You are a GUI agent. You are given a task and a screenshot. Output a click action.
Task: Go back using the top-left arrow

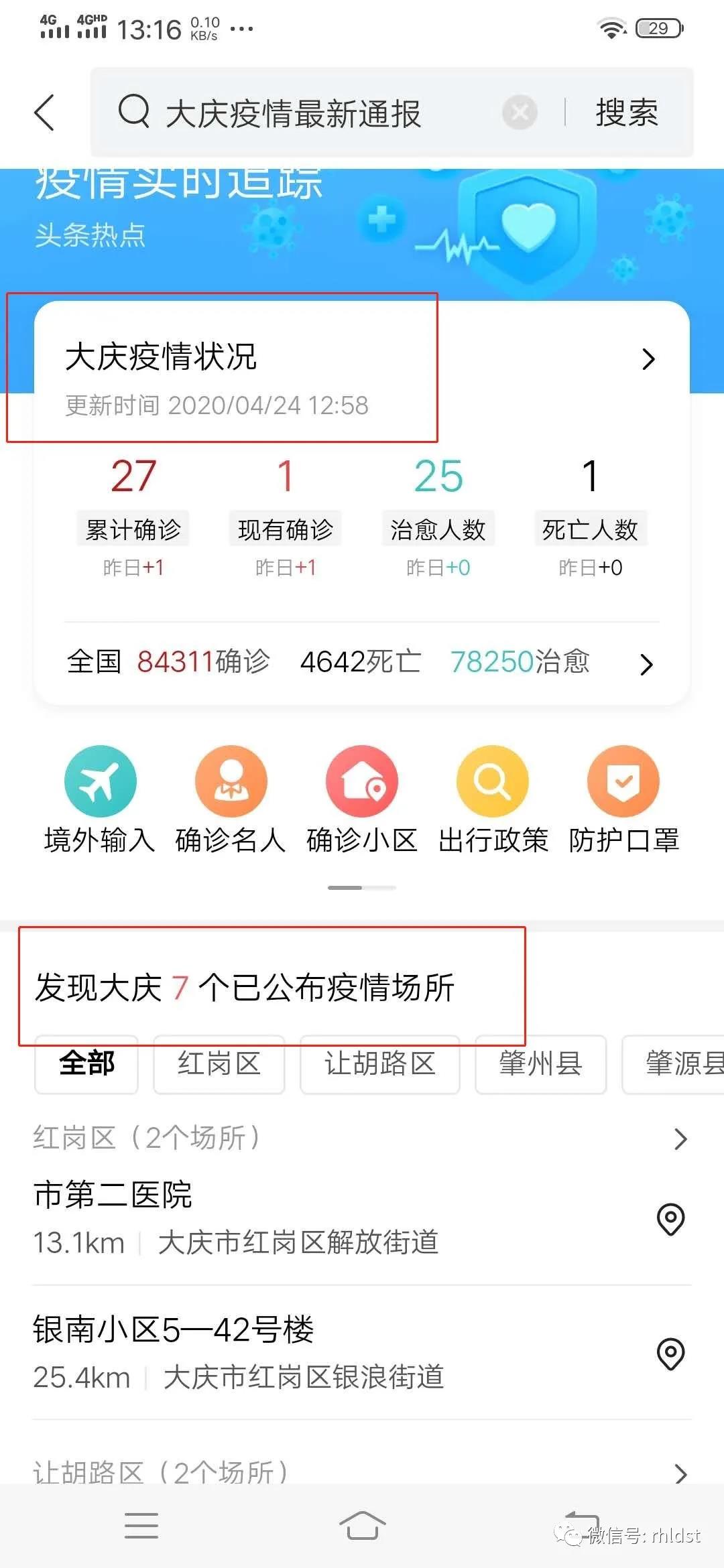[44, 113]
